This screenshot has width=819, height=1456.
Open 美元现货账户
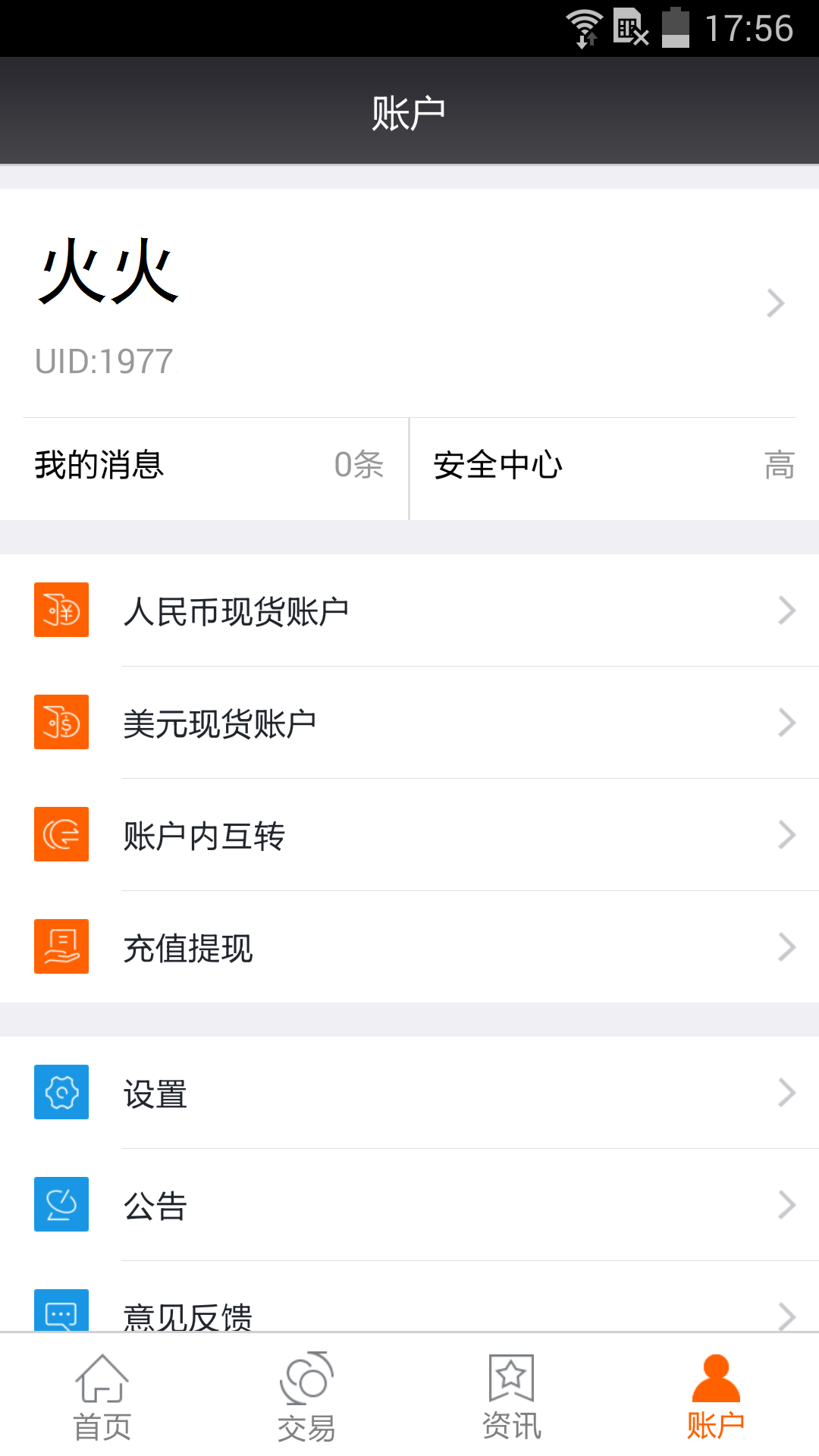point(409,723)
